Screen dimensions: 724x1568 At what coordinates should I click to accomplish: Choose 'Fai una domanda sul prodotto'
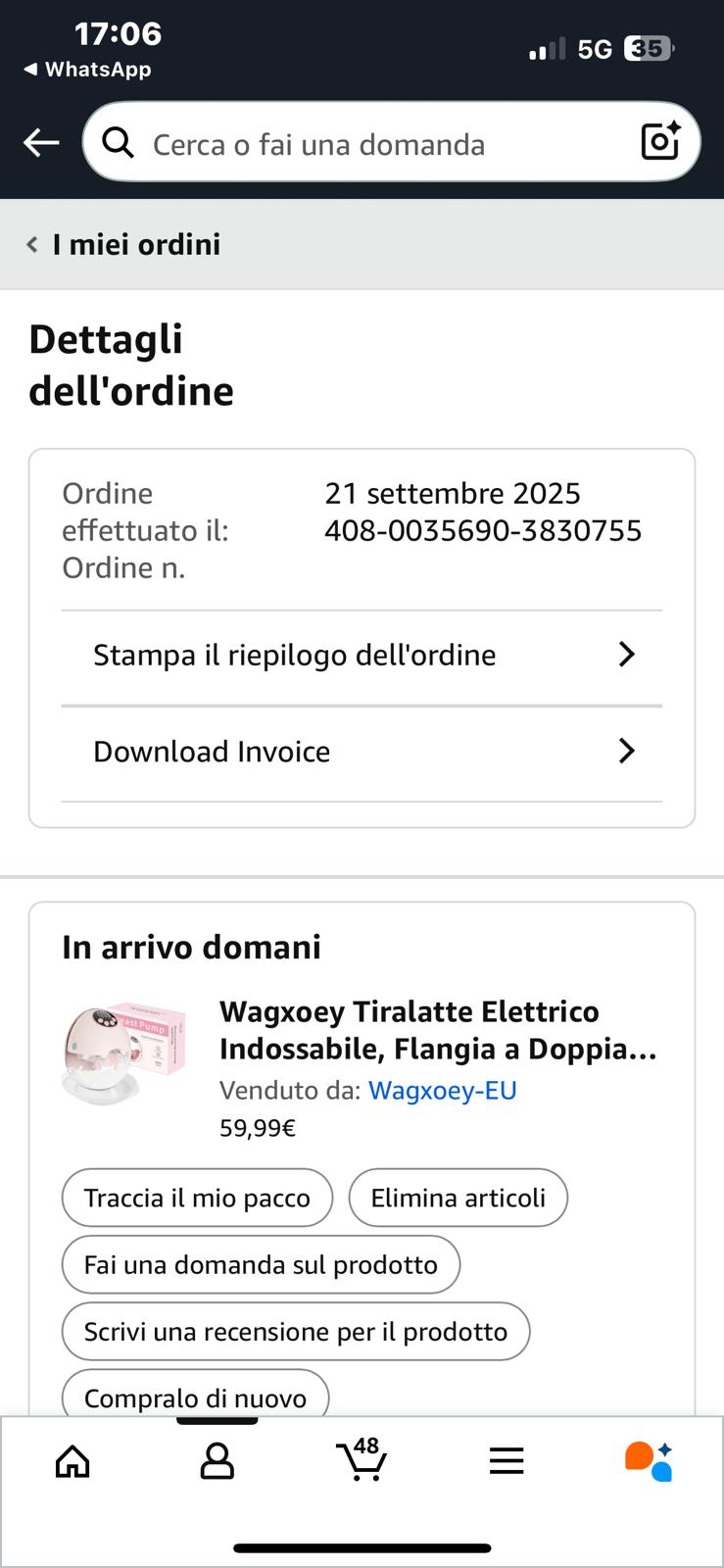tap(261, 1265)
